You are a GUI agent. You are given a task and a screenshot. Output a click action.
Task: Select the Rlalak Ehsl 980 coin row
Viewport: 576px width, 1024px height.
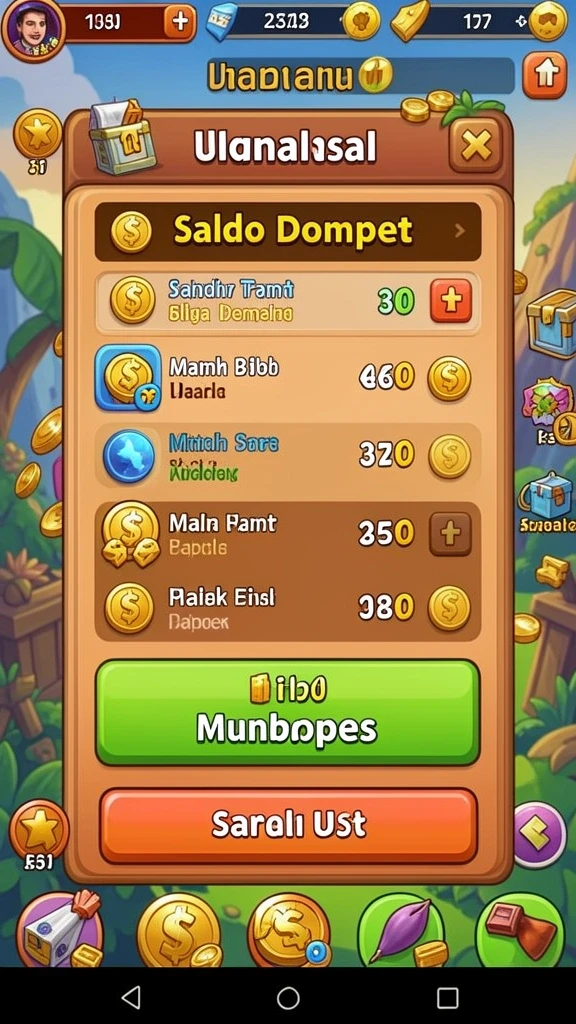tap(288, 607)
